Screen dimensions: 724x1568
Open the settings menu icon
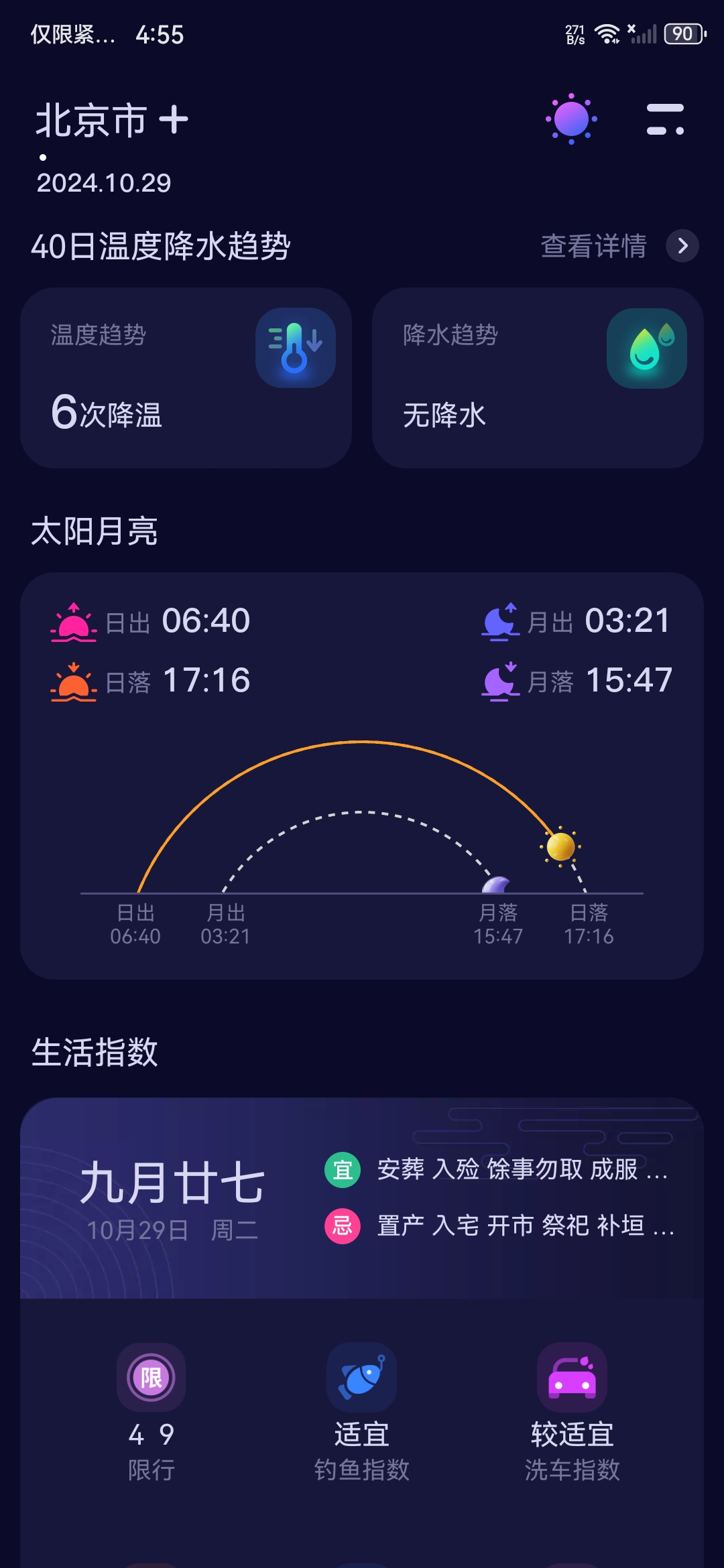tap(665, 119)
